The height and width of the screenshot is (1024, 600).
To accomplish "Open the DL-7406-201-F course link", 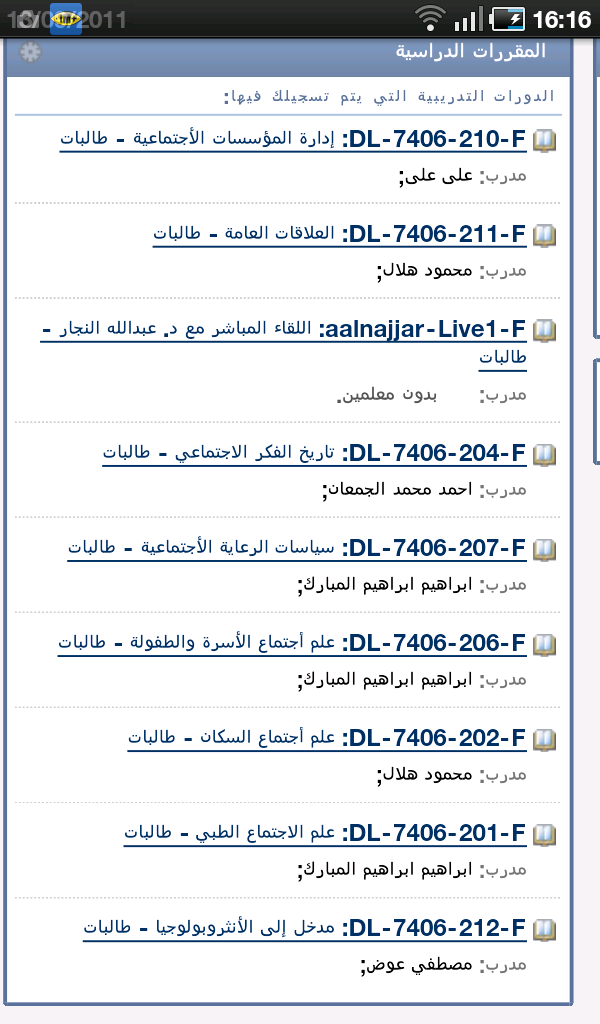I will pos(325,833).
